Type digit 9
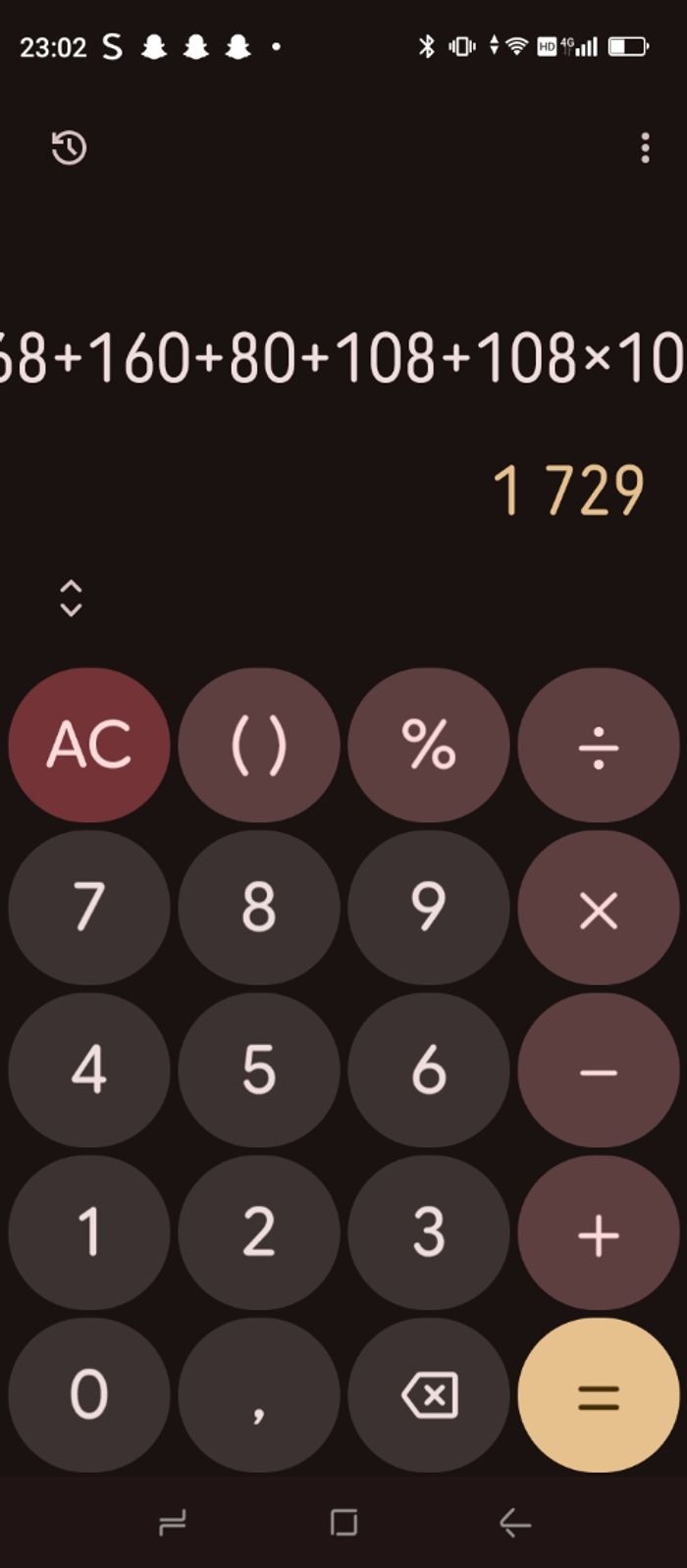Viewport: 687px width, 1568px height. pos(428,908)
